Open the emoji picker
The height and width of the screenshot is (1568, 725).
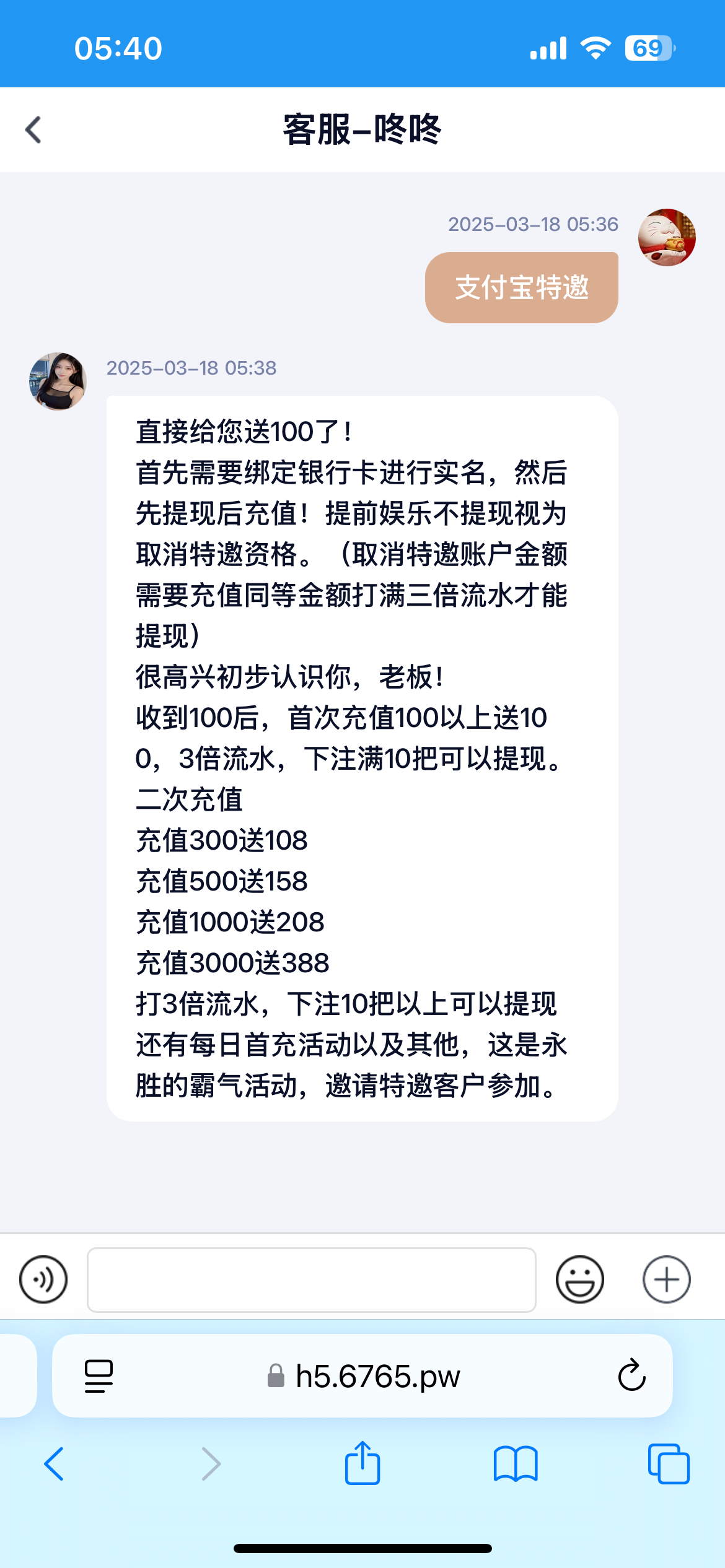(579, 1279)
